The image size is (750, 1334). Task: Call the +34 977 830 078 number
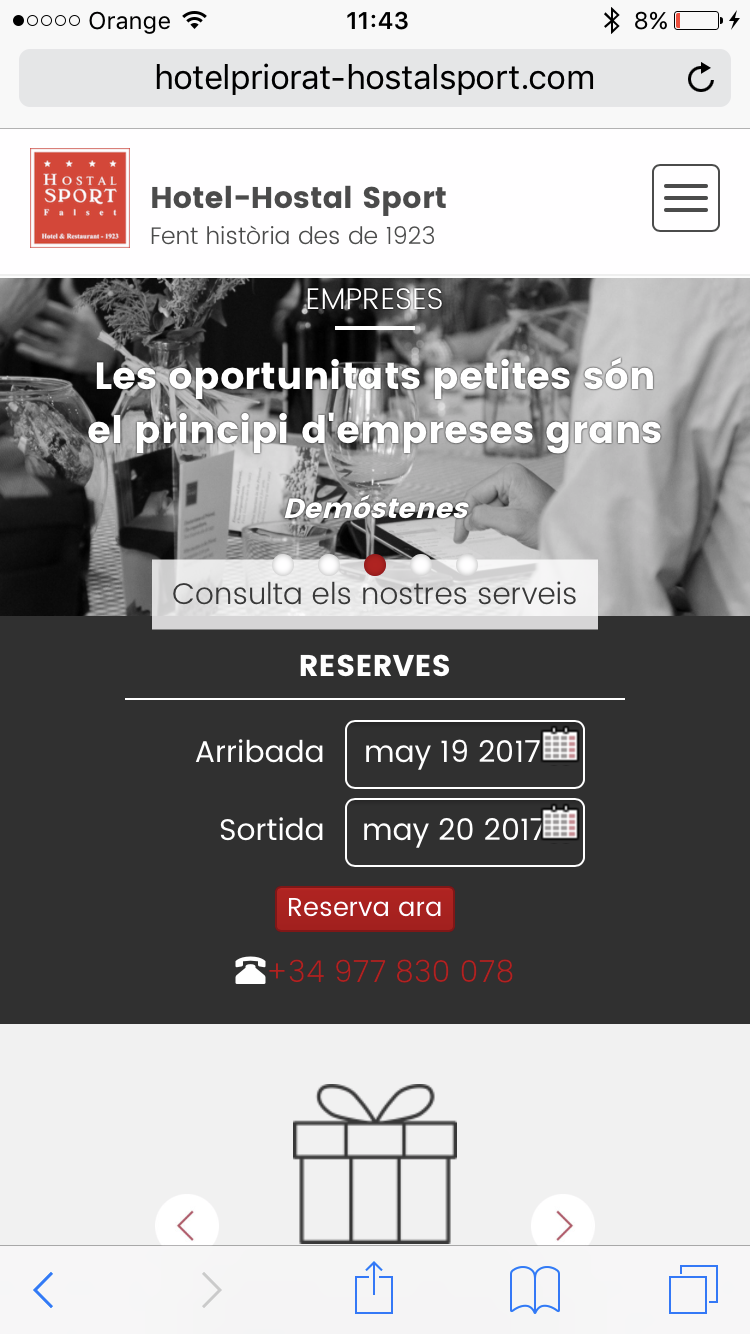point(390,971)
